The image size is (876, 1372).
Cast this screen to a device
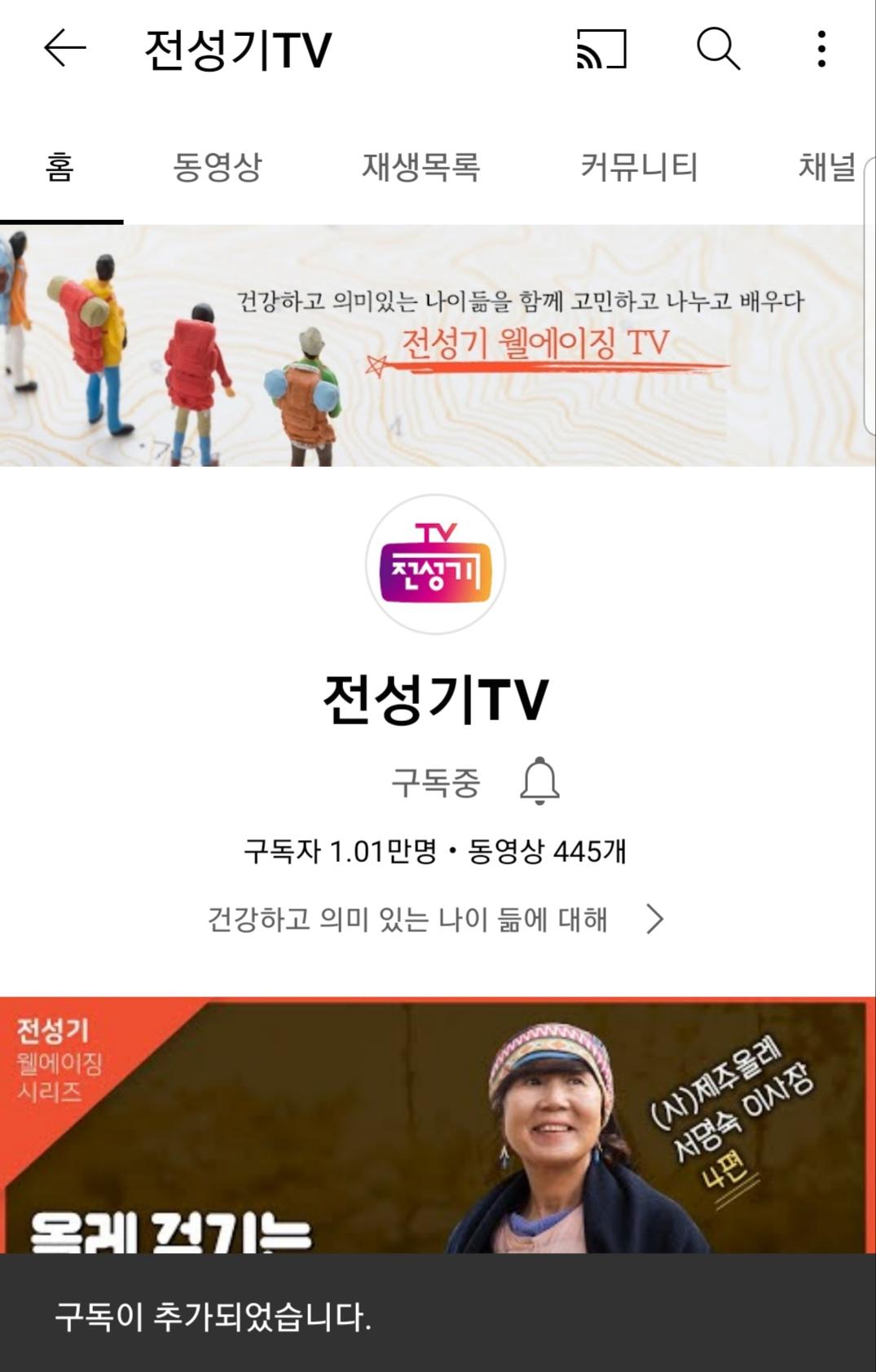[601, 49]
